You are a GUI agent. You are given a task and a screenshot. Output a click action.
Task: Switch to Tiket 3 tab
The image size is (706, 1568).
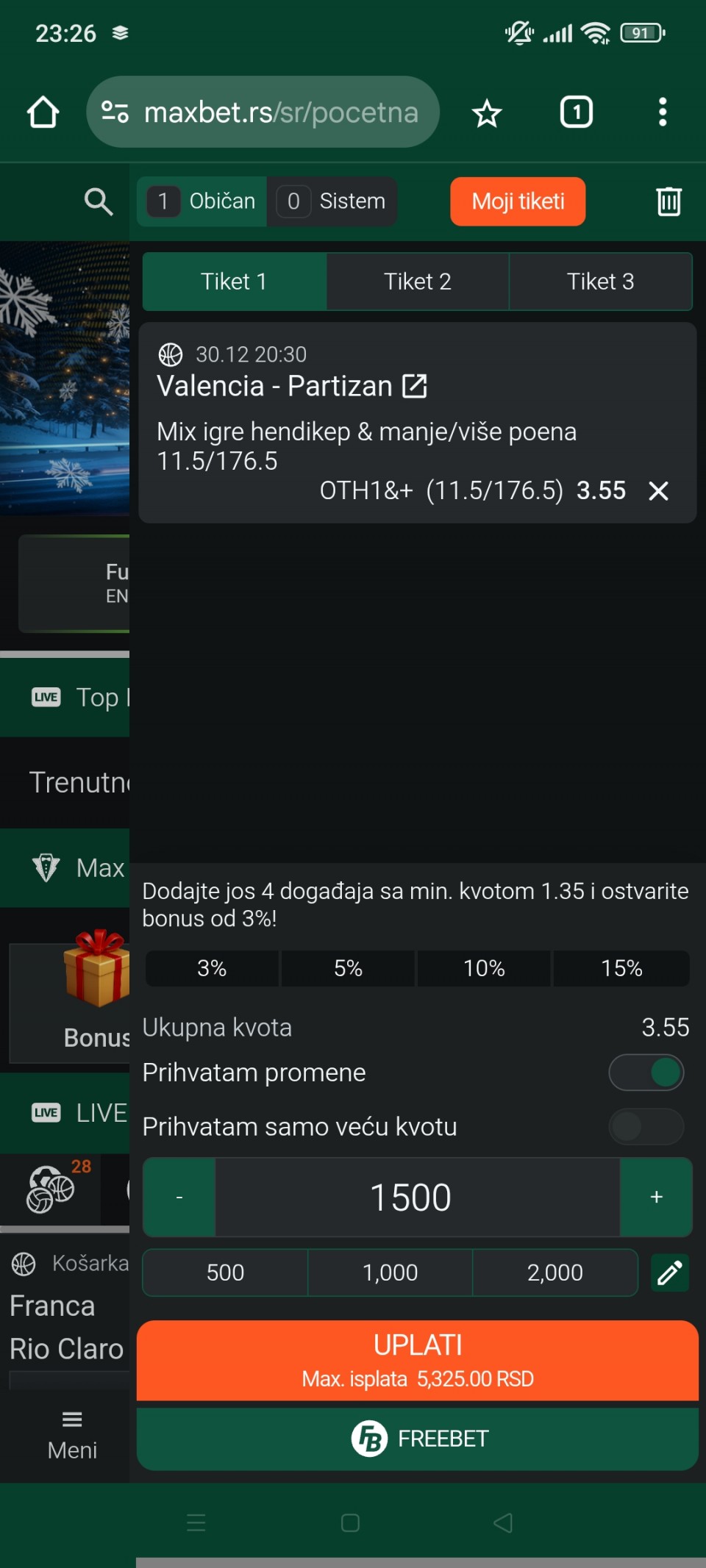[600, 282]
